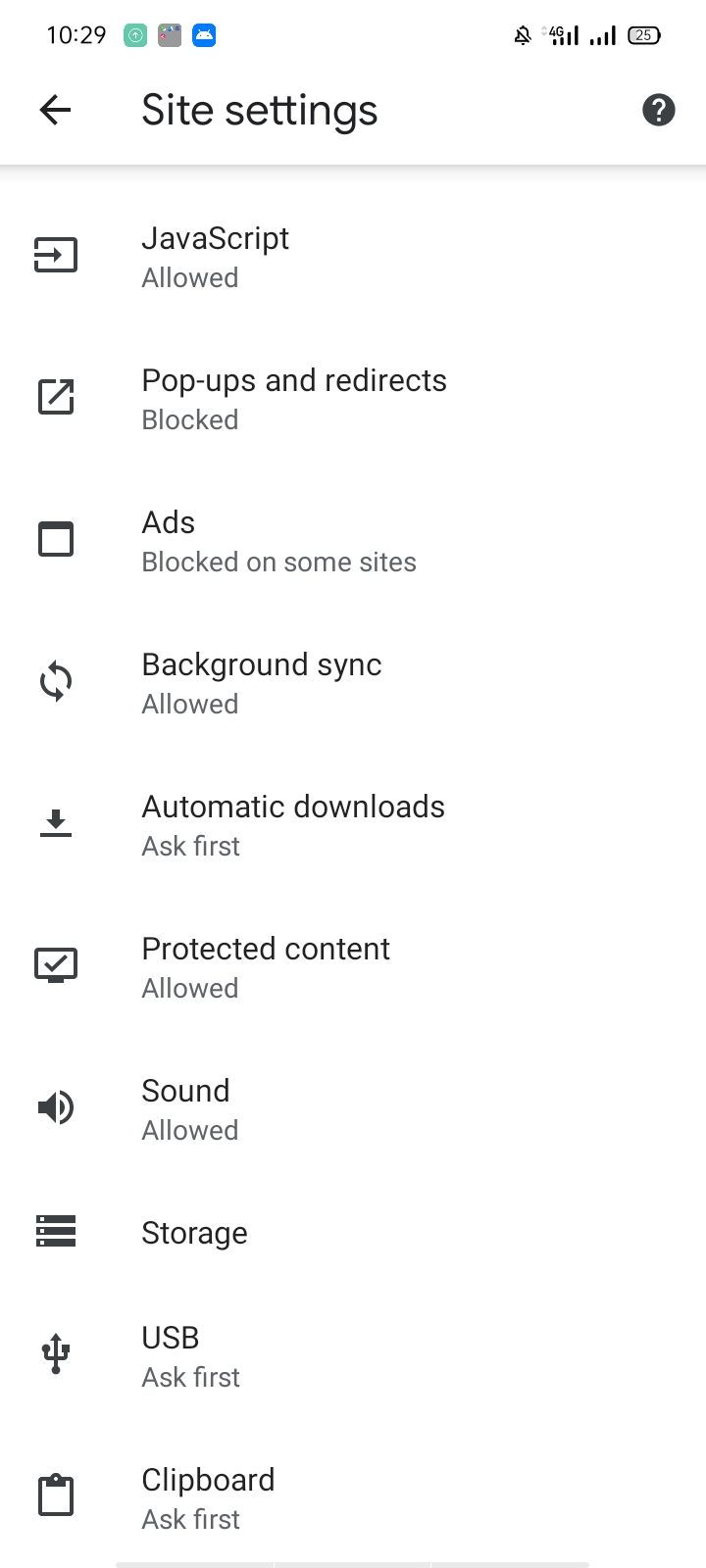The height and width of the screenshot is (1568, 706).
Task: Open the help question mark icon
Action: pos(658,110)
